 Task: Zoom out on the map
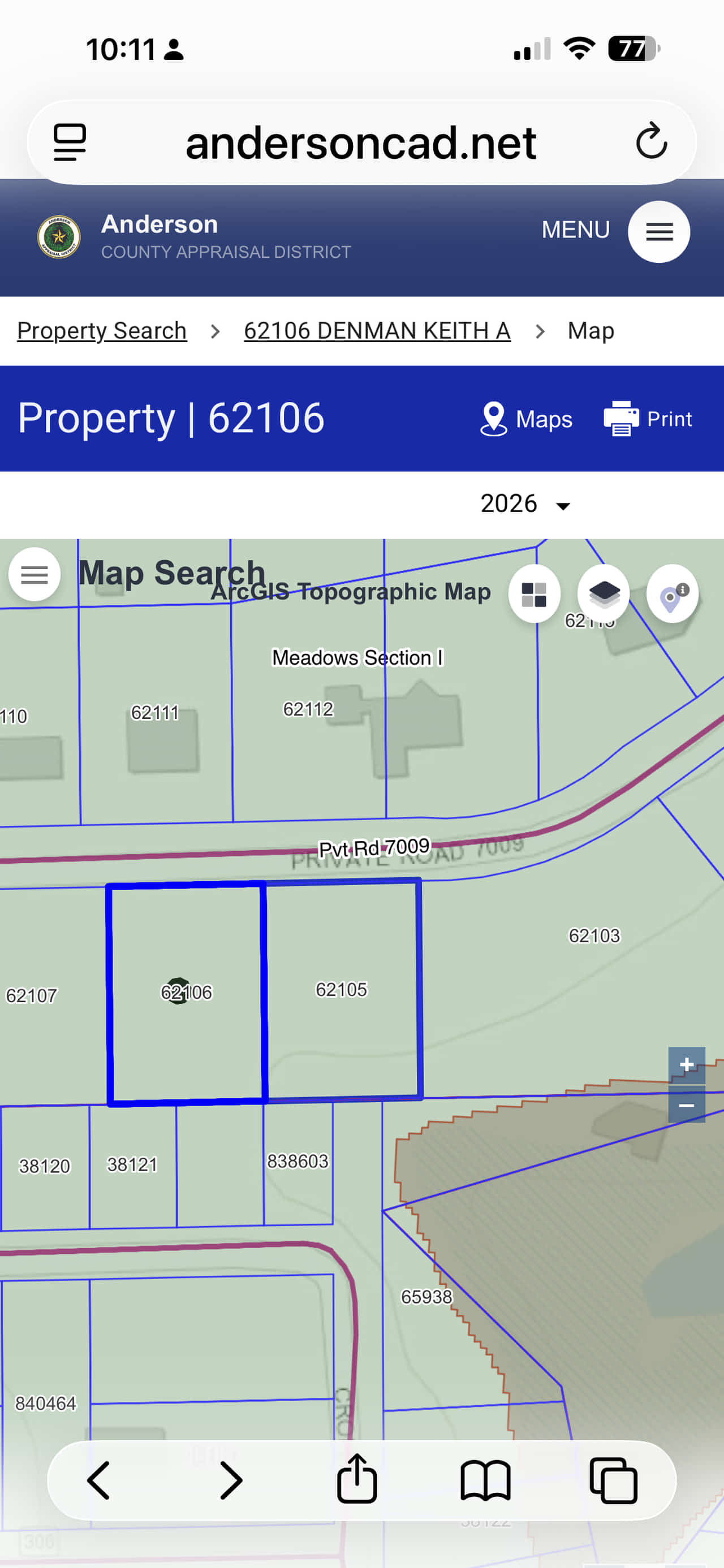tap(686, 1105)
